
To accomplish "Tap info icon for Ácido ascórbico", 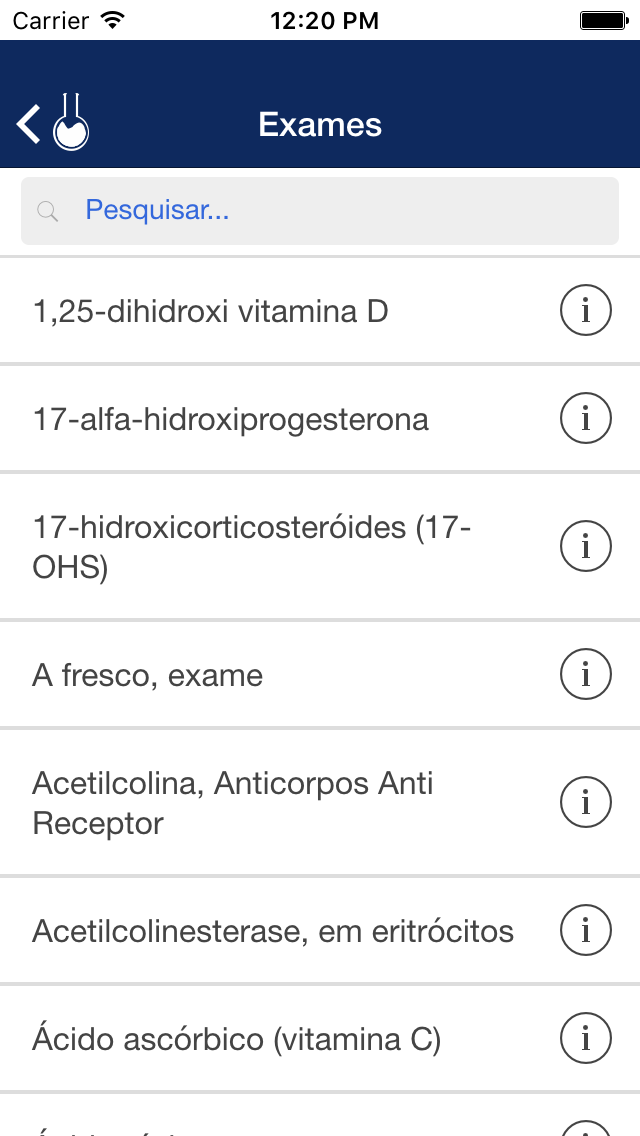I will pos(586,1038).
